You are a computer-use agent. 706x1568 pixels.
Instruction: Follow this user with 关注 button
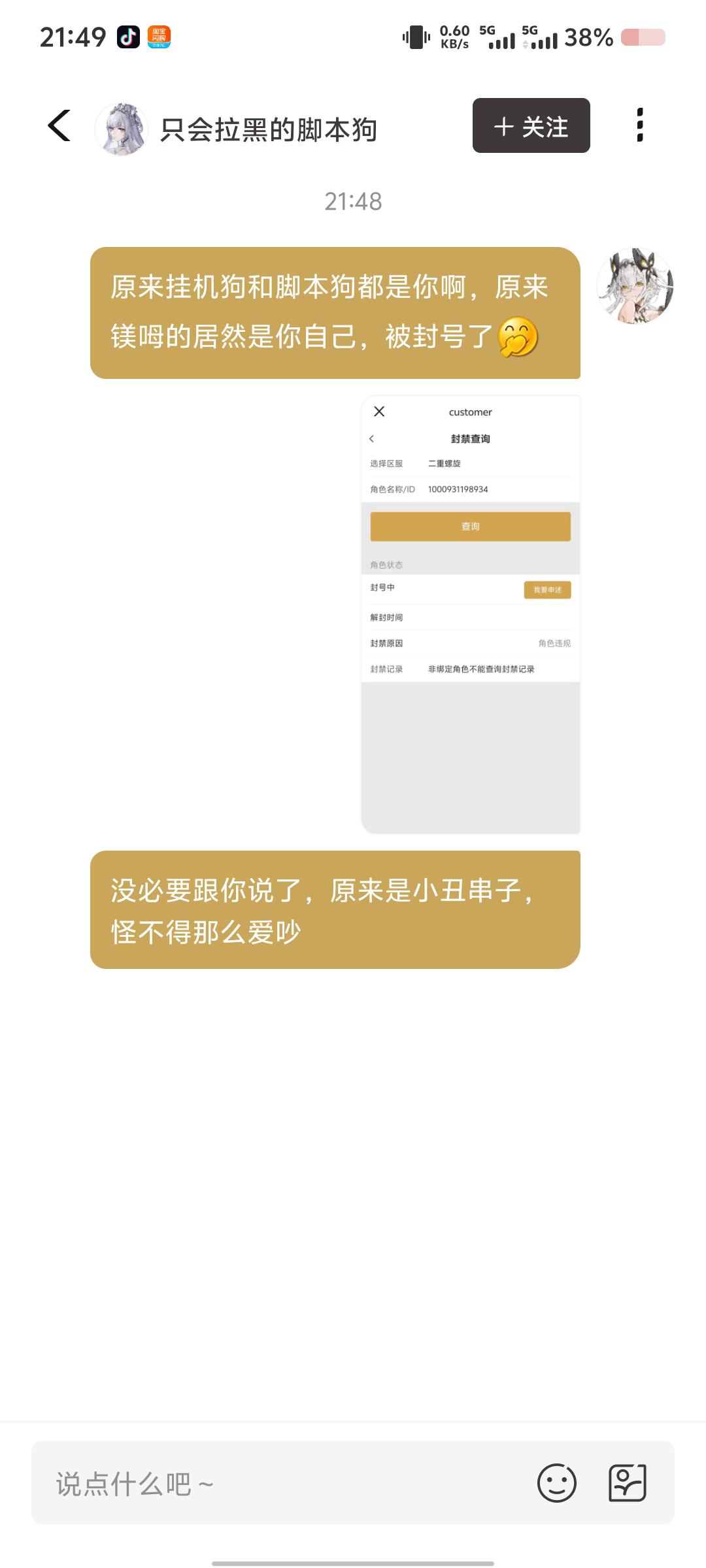(531, 126)
